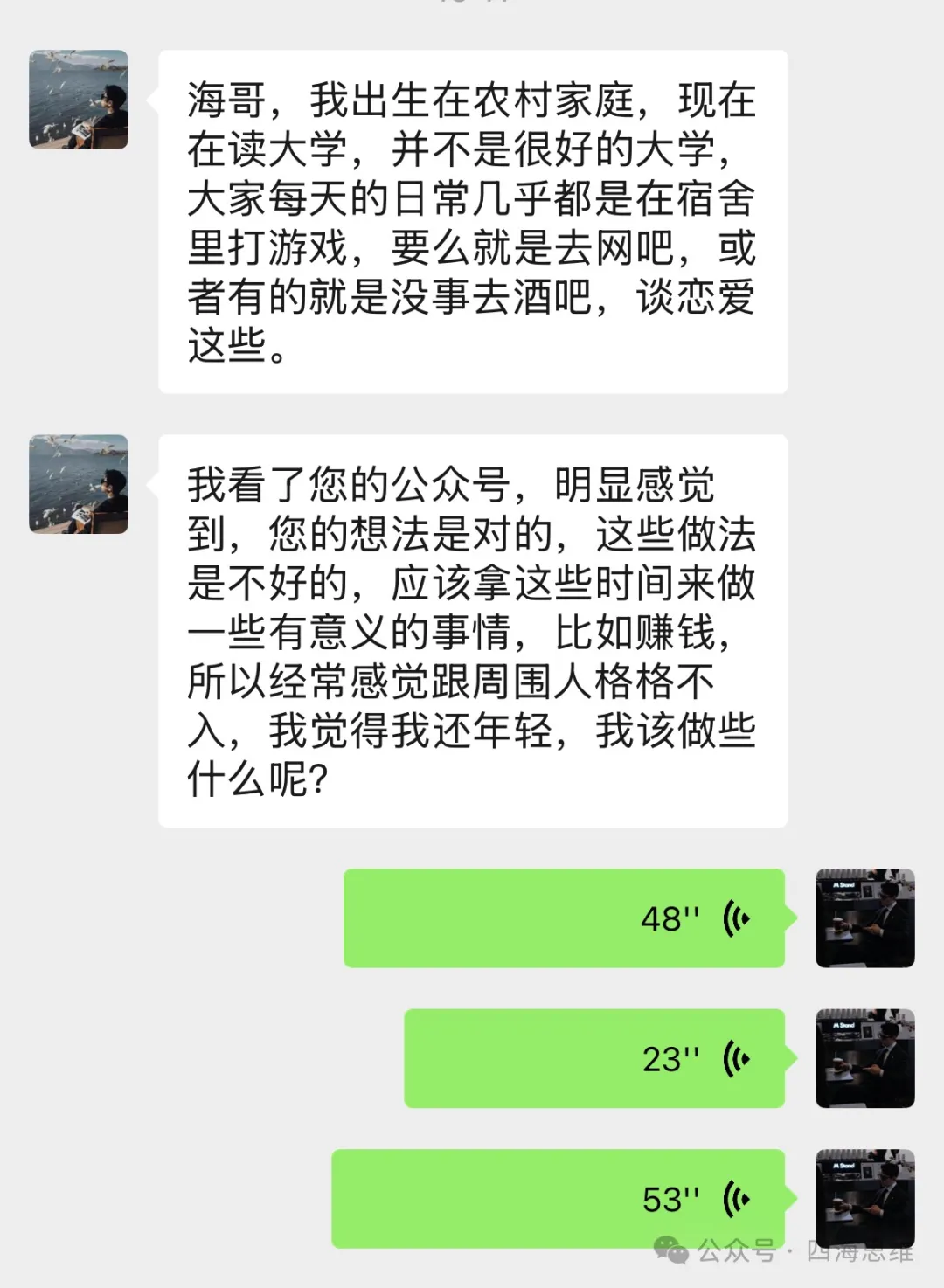Click the speaker icon on the 48'' voice message
This screenshot has width=944, height=1288.
point(735,918)
